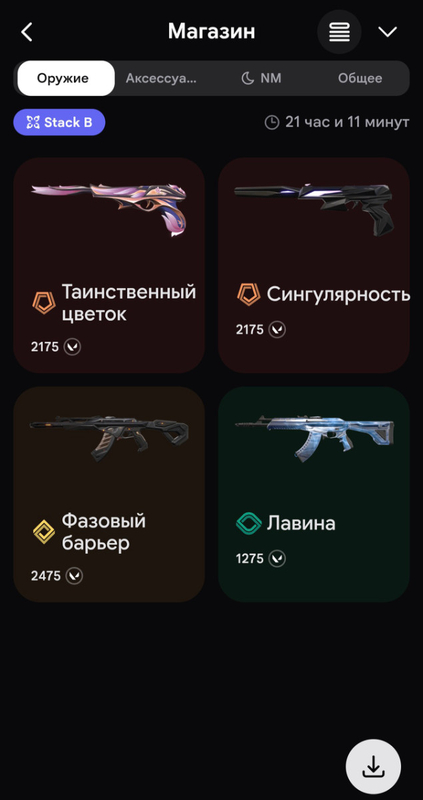This screenshot has height=800, width=423.
Task: Open the stacked layers menu icon
Action: 339,32
